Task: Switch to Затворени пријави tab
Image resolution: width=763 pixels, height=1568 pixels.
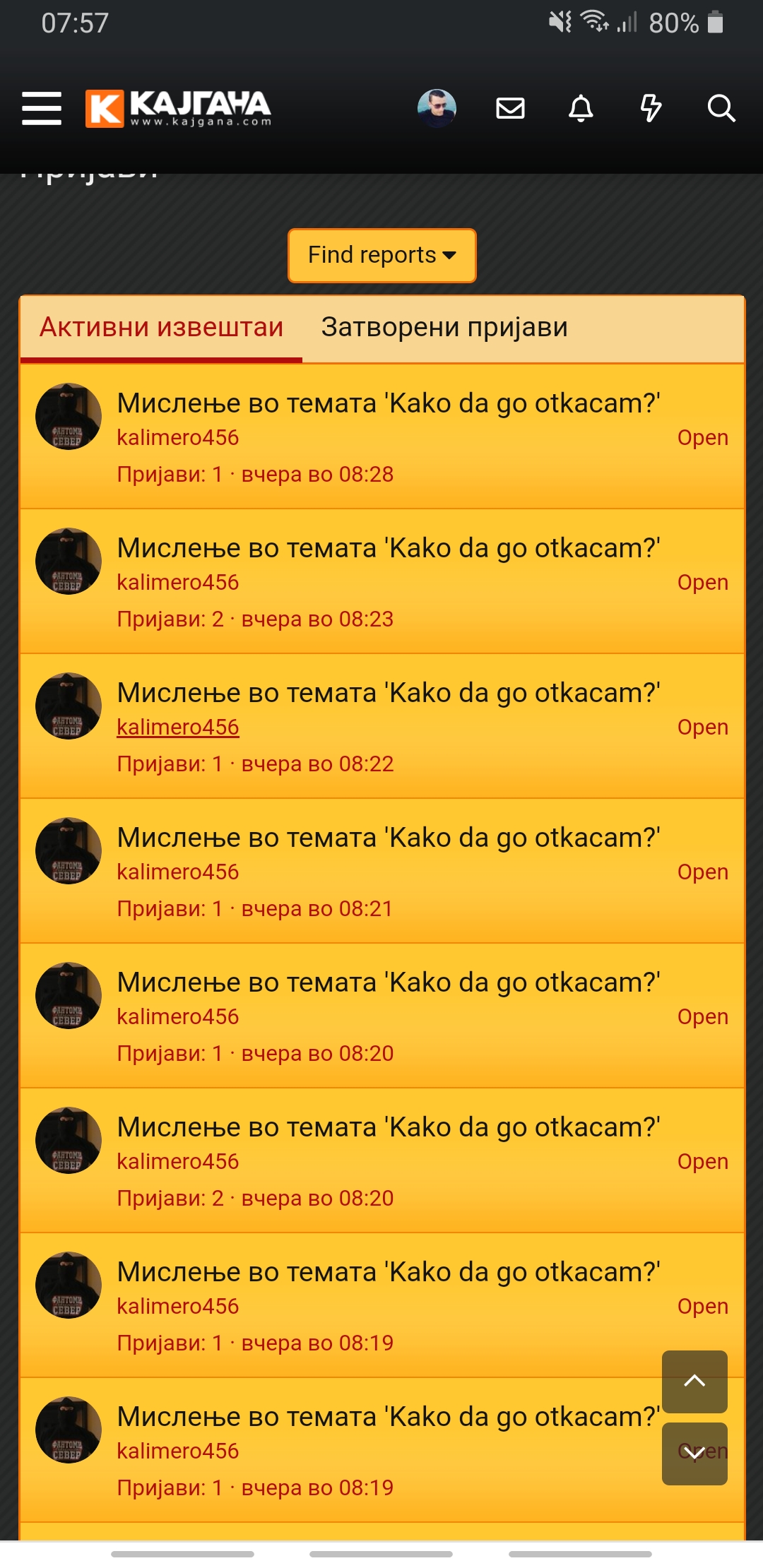Action: pos(444,328)
